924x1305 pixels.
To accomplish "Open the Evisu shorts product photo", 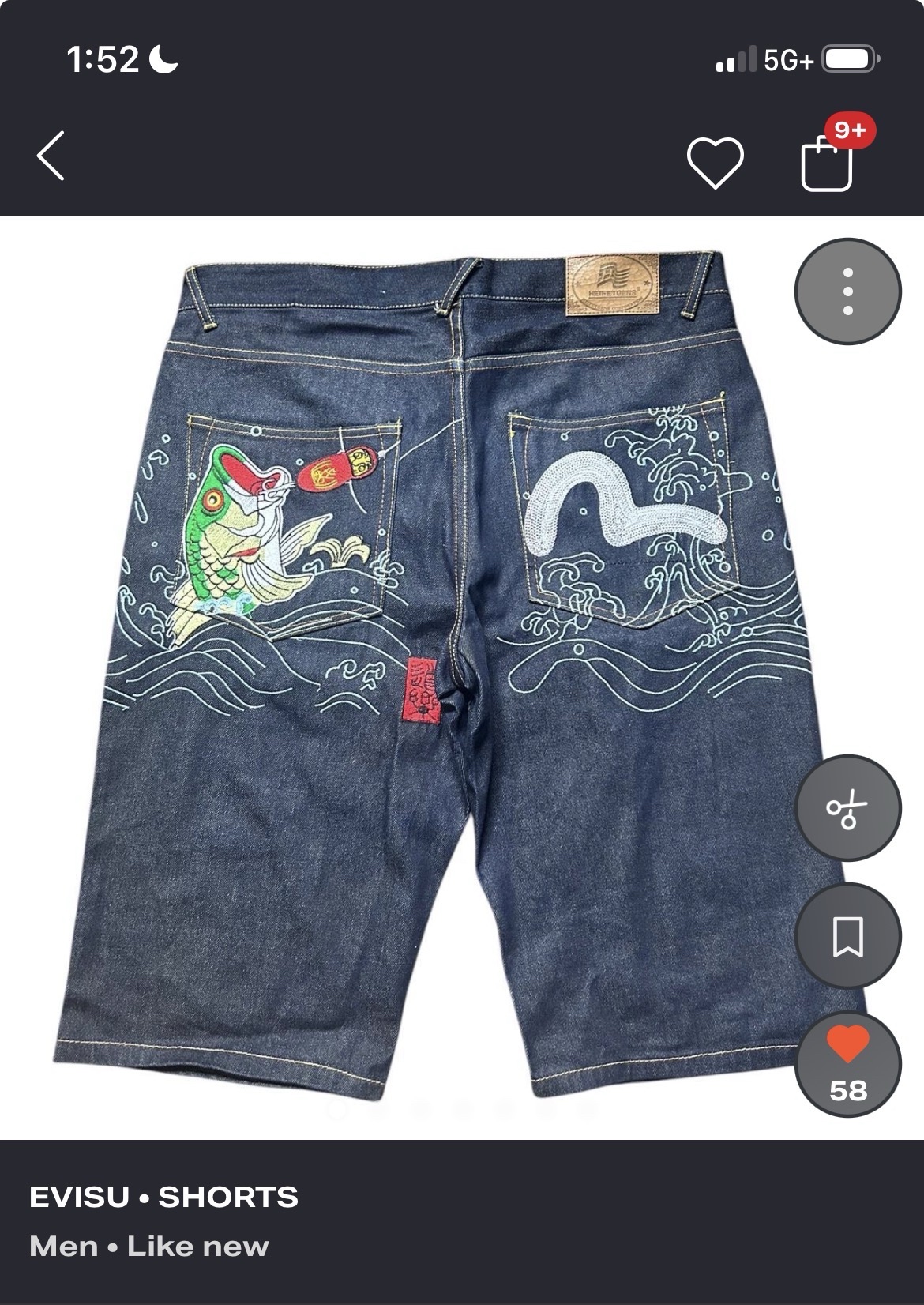I will pos(442,671).
